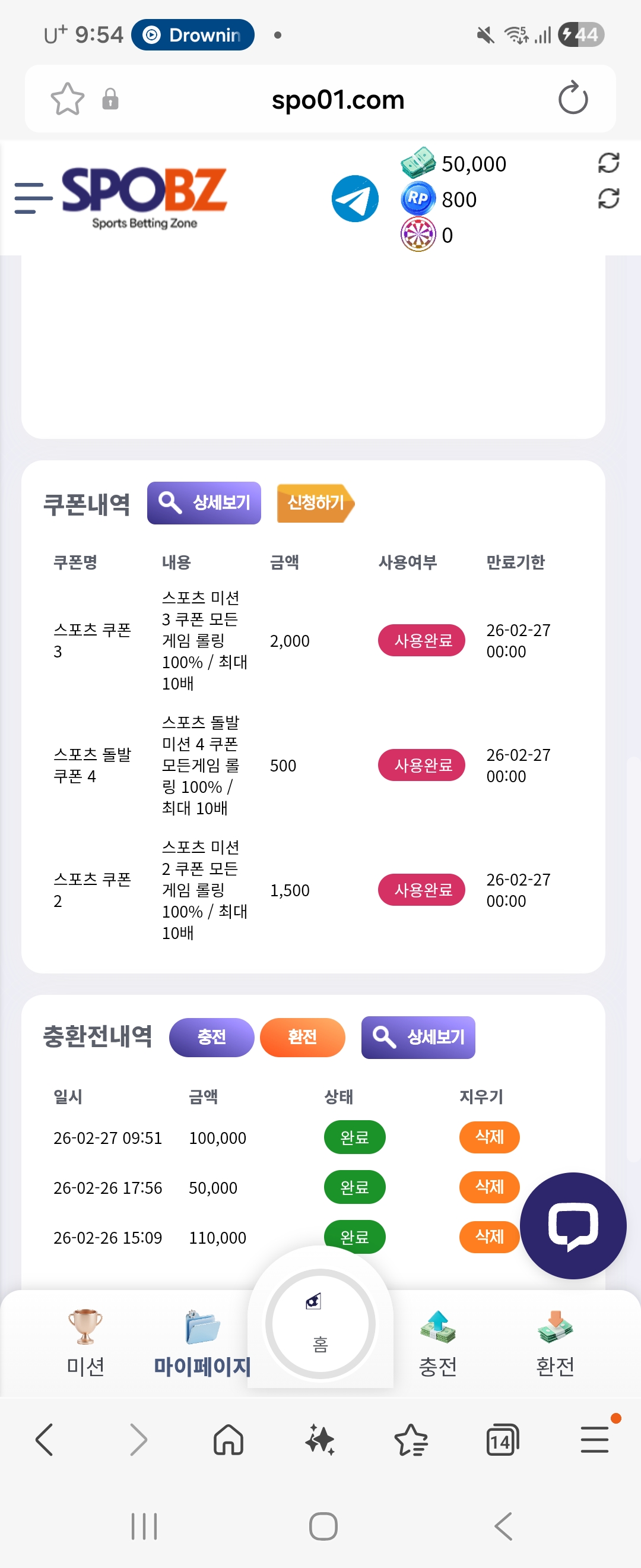Open the hamburger side menu

coord(32,198)
